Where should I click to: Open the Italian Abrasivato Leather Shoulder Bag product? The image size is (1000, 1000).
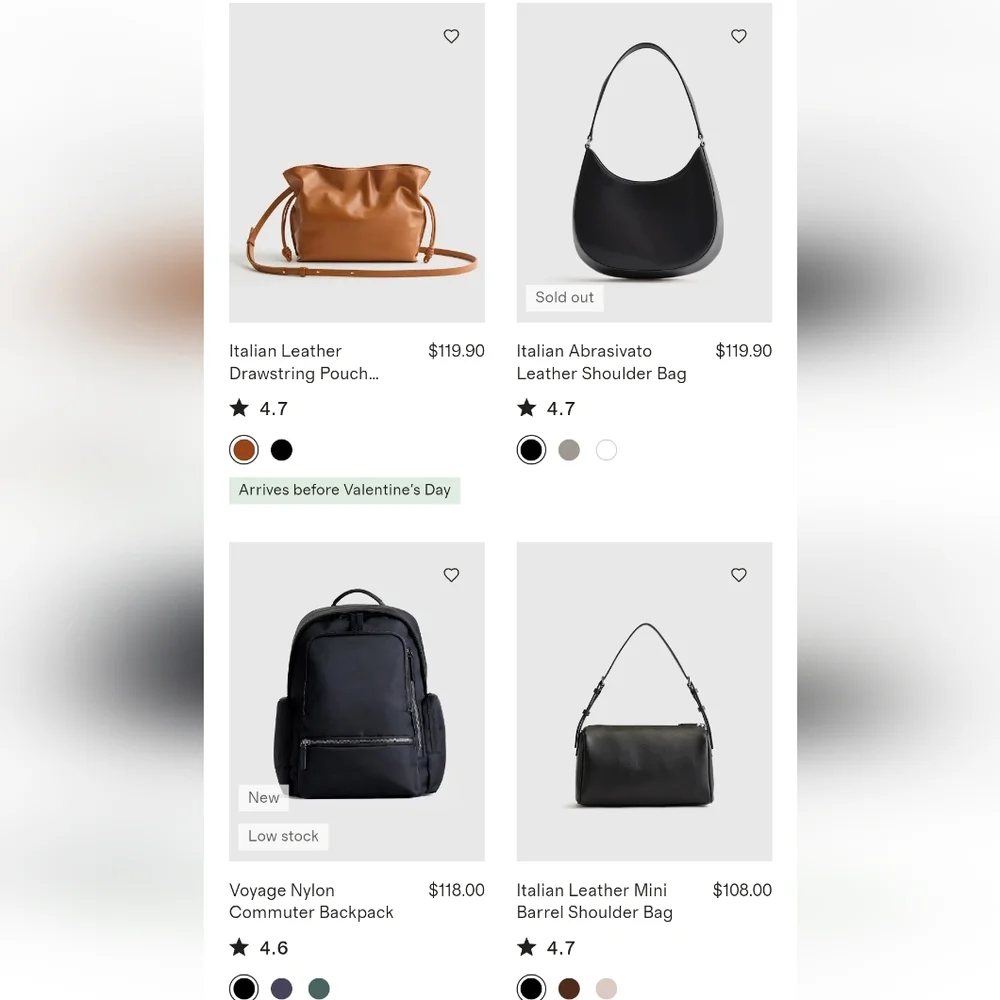(644, 163)
